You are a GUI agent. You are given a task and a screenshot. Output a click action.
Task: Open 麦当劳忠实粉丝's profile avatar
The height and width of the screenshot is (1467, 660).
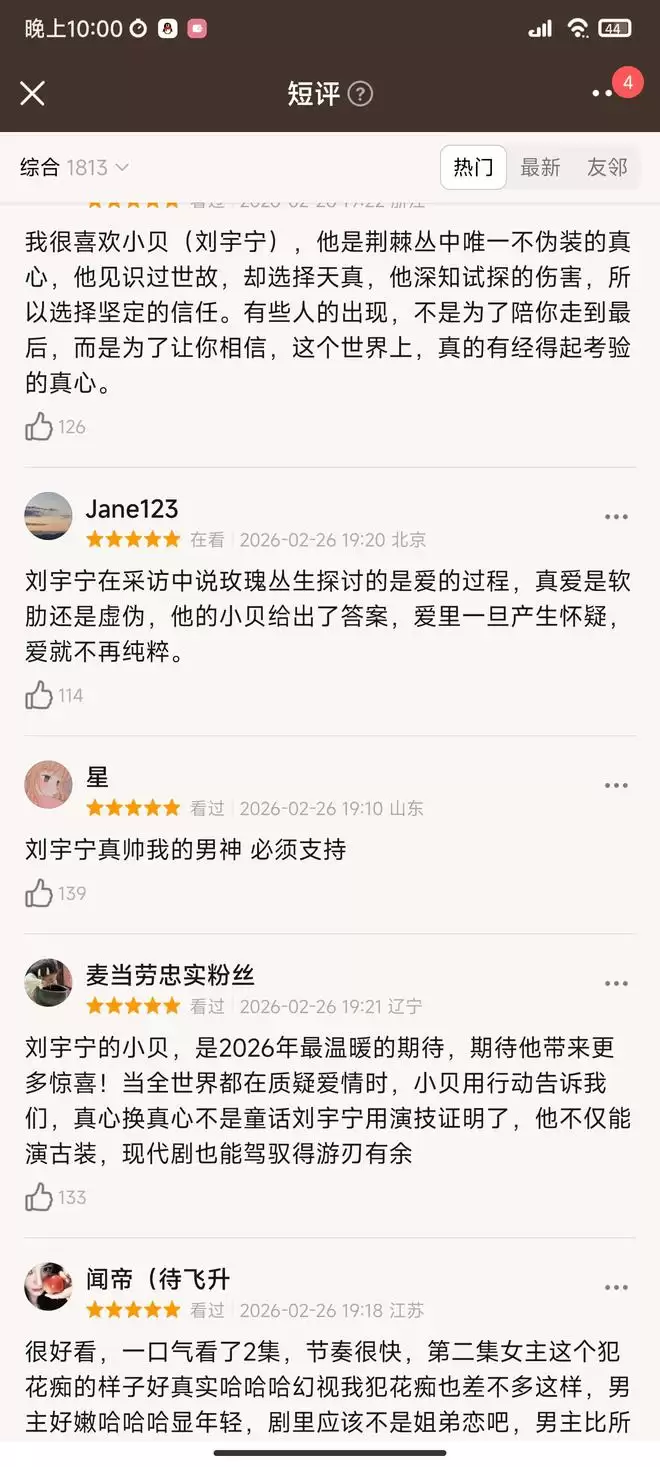point(49,983)
